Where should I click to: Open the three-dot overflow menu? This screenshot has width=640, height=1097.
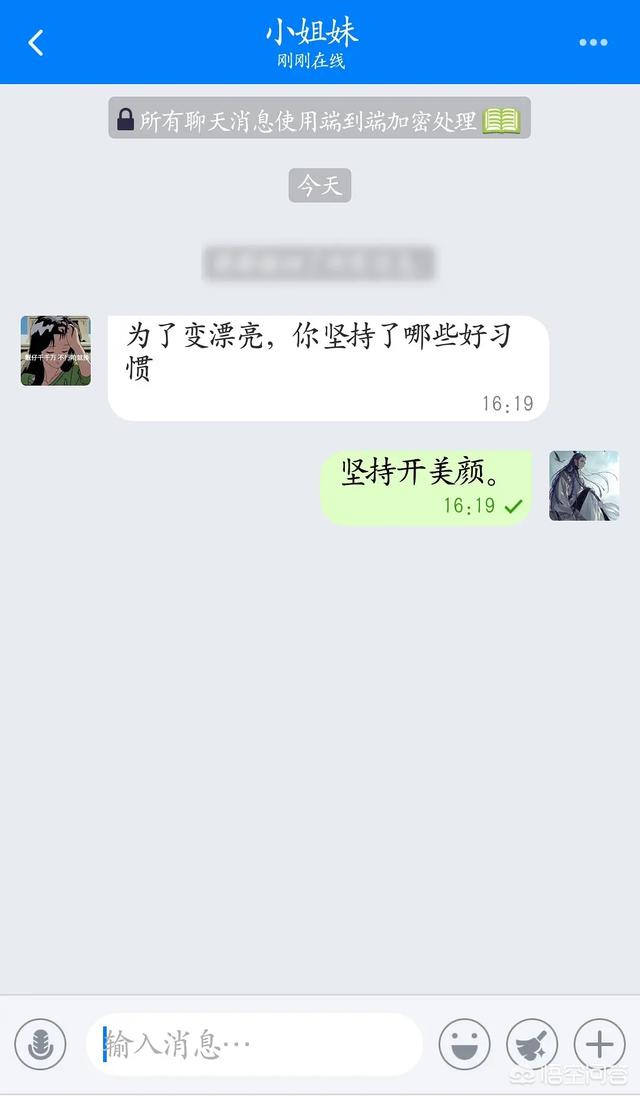pos(593,42)
